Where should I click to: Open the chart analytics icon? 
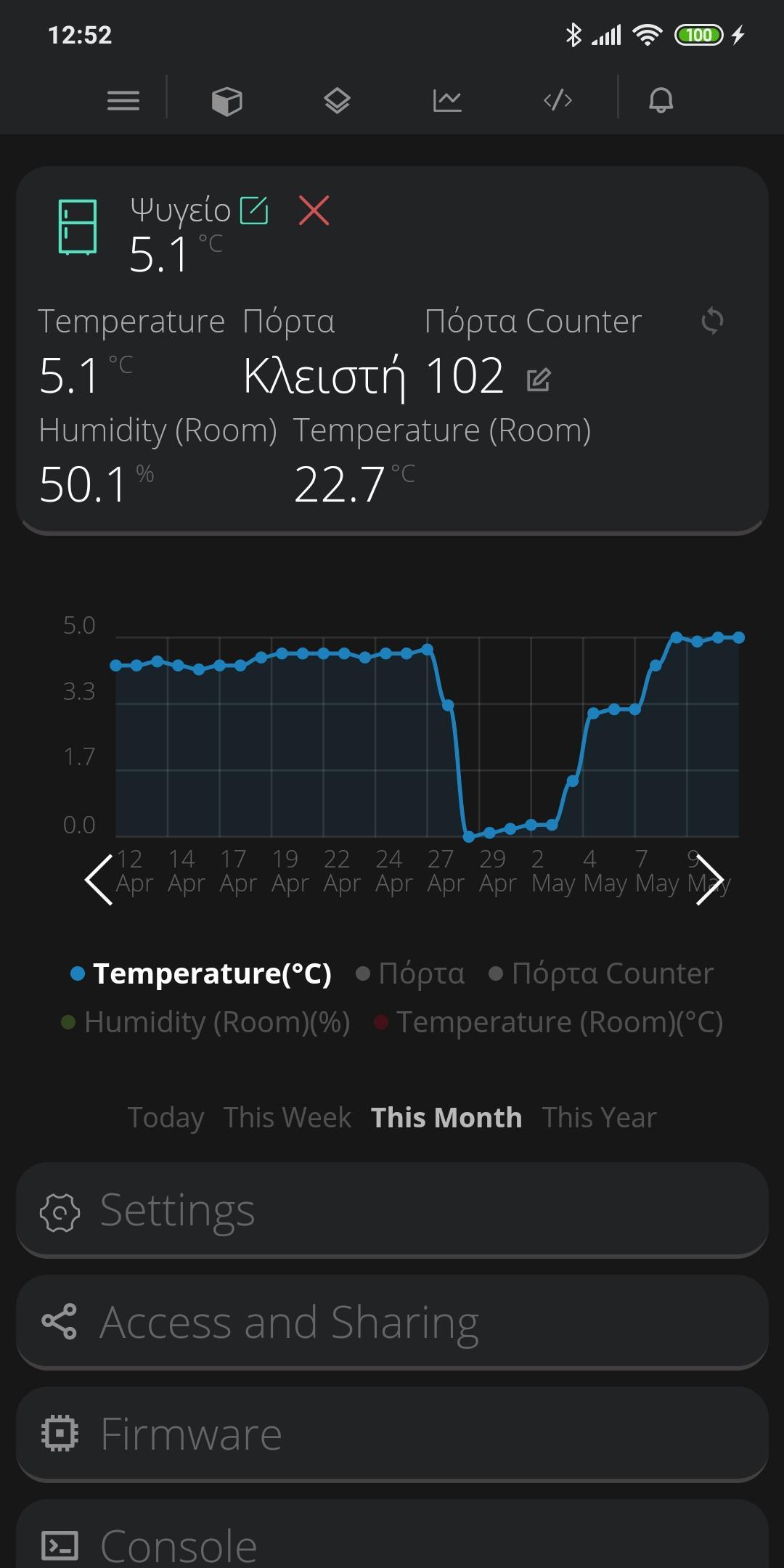click(447, 100)
